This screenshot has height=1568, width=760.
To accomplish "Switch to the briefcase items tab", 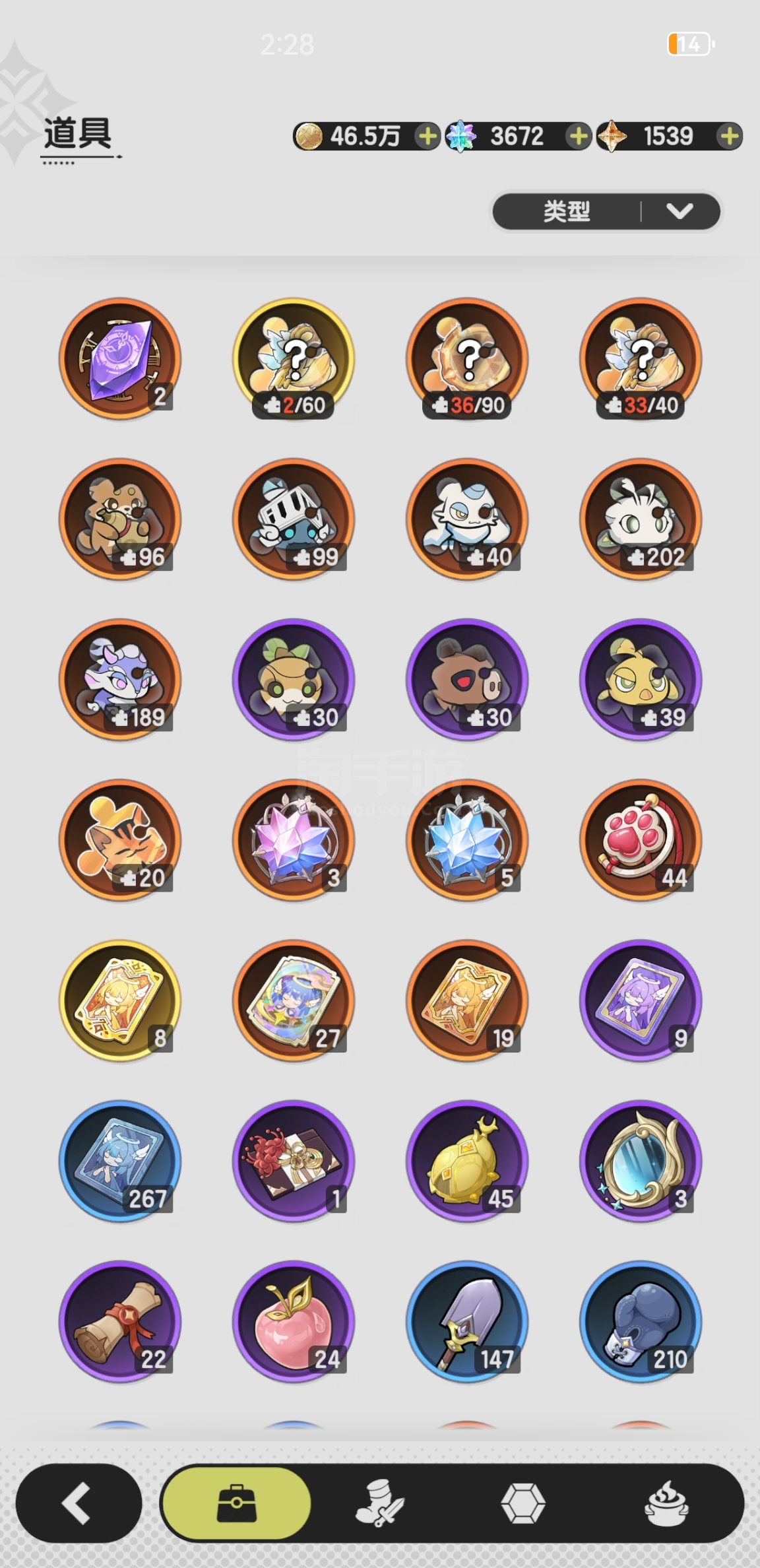I will (x=236, y=1503).
